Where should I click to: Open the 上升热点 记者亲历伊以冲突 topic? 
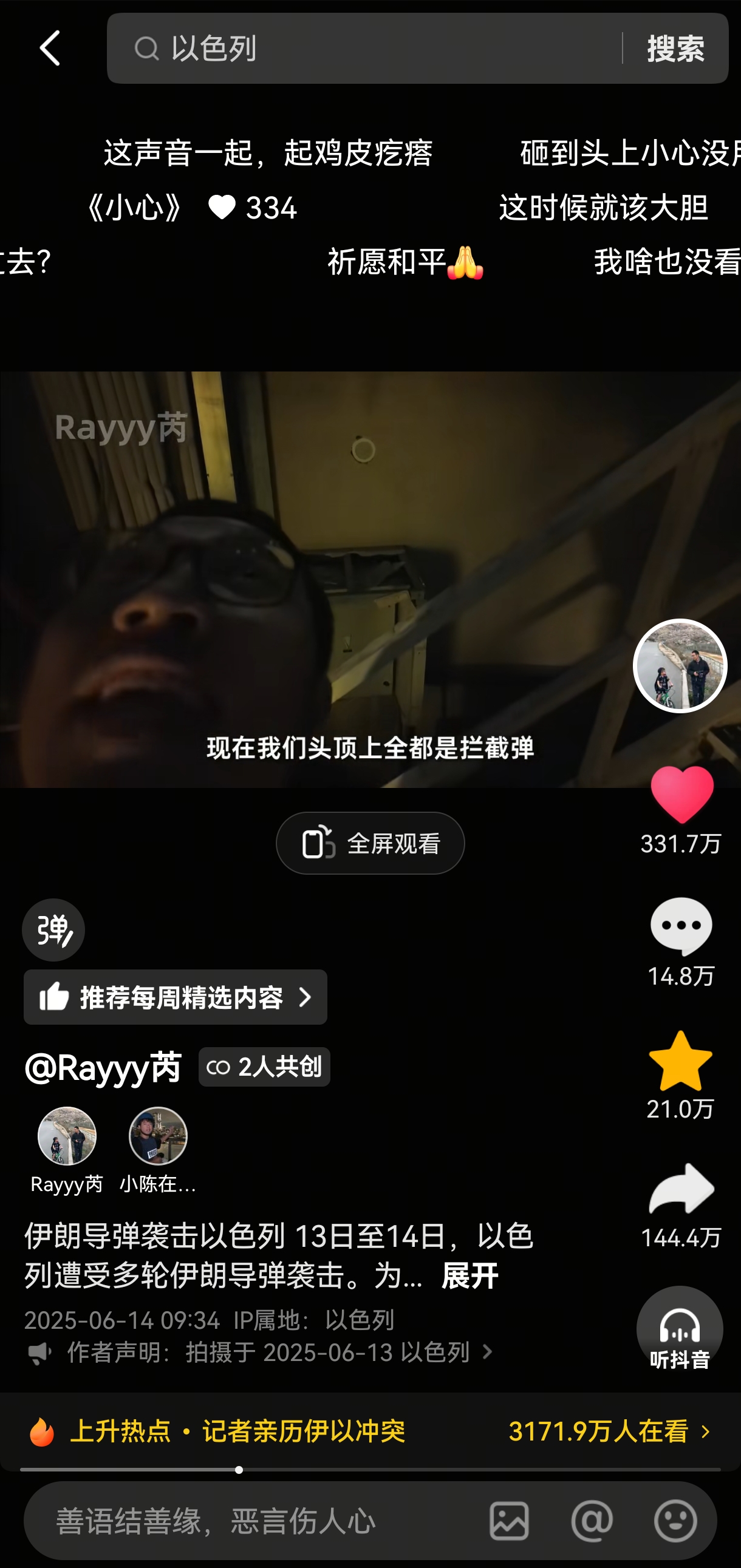pyautogui.click(x=370, y=1431)
